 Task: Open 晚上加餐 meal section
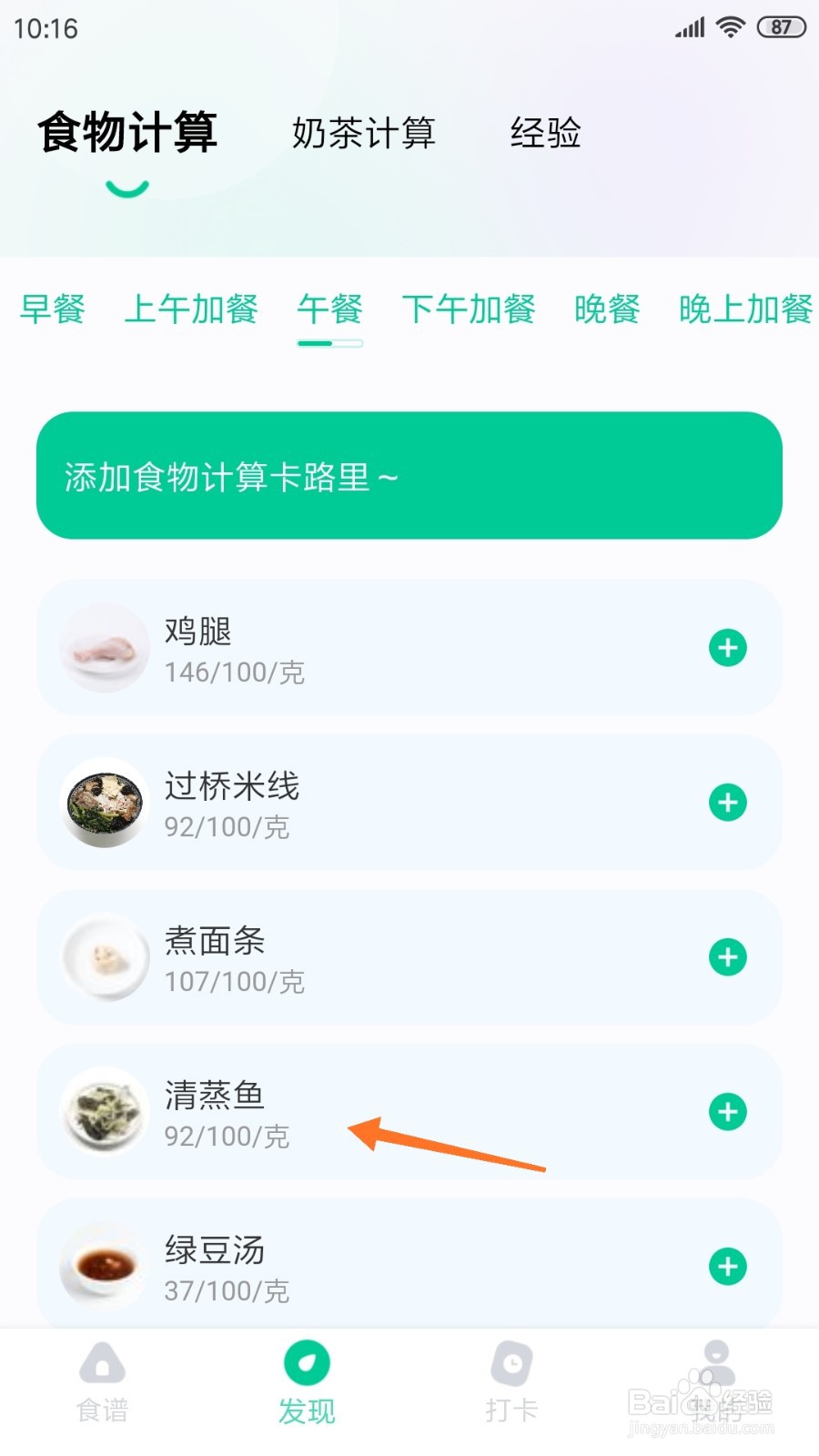[743, 310]
